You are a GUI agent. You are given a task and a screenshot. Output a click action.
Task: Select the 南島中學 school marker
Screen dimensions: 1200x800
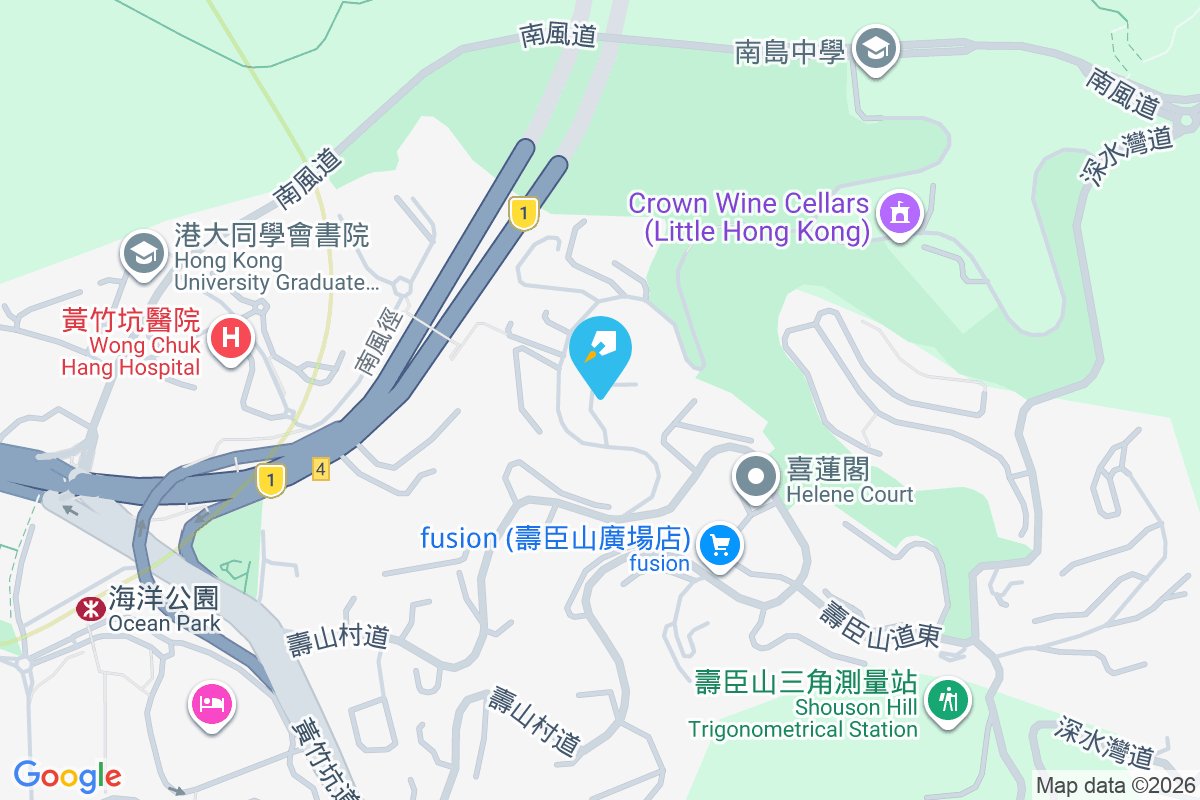[x=876, y=48]
